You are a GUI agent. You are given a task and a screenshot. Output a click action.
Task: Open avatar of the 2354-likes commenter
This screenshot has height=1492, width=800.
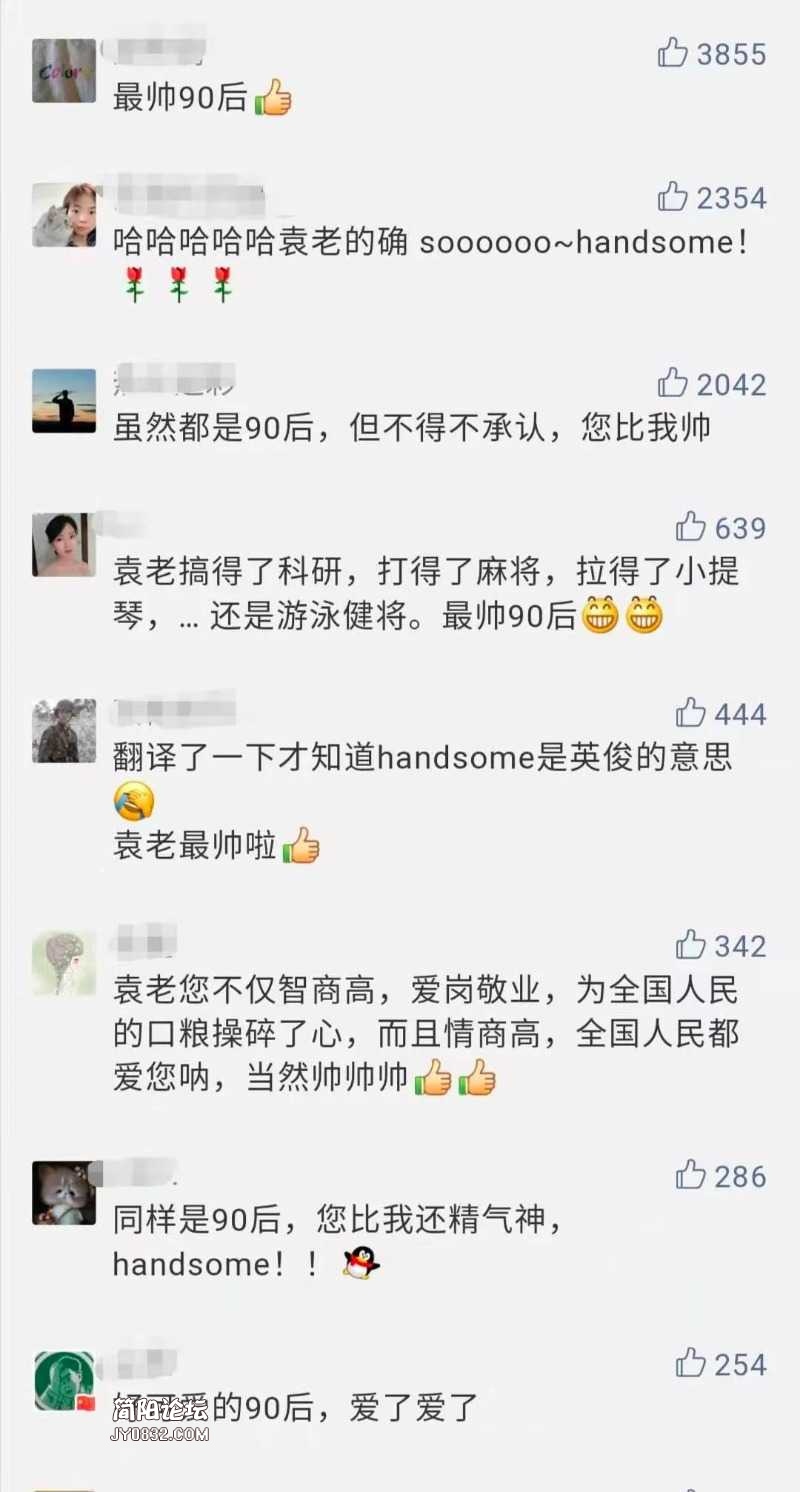point(64,214)
